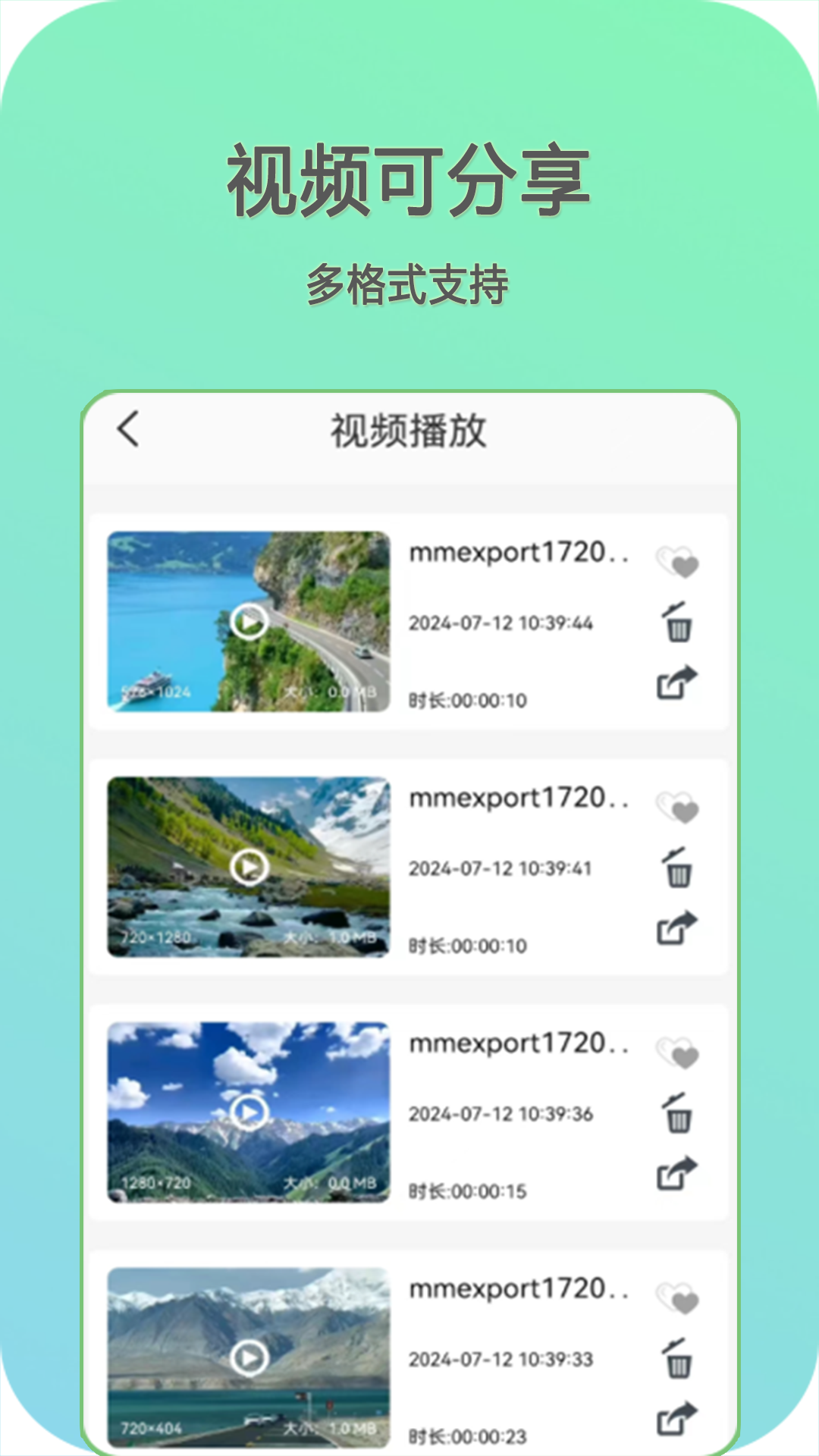Share the 10:39:36 video
Screen dimensions: 819x1456
click(677, 1172)
